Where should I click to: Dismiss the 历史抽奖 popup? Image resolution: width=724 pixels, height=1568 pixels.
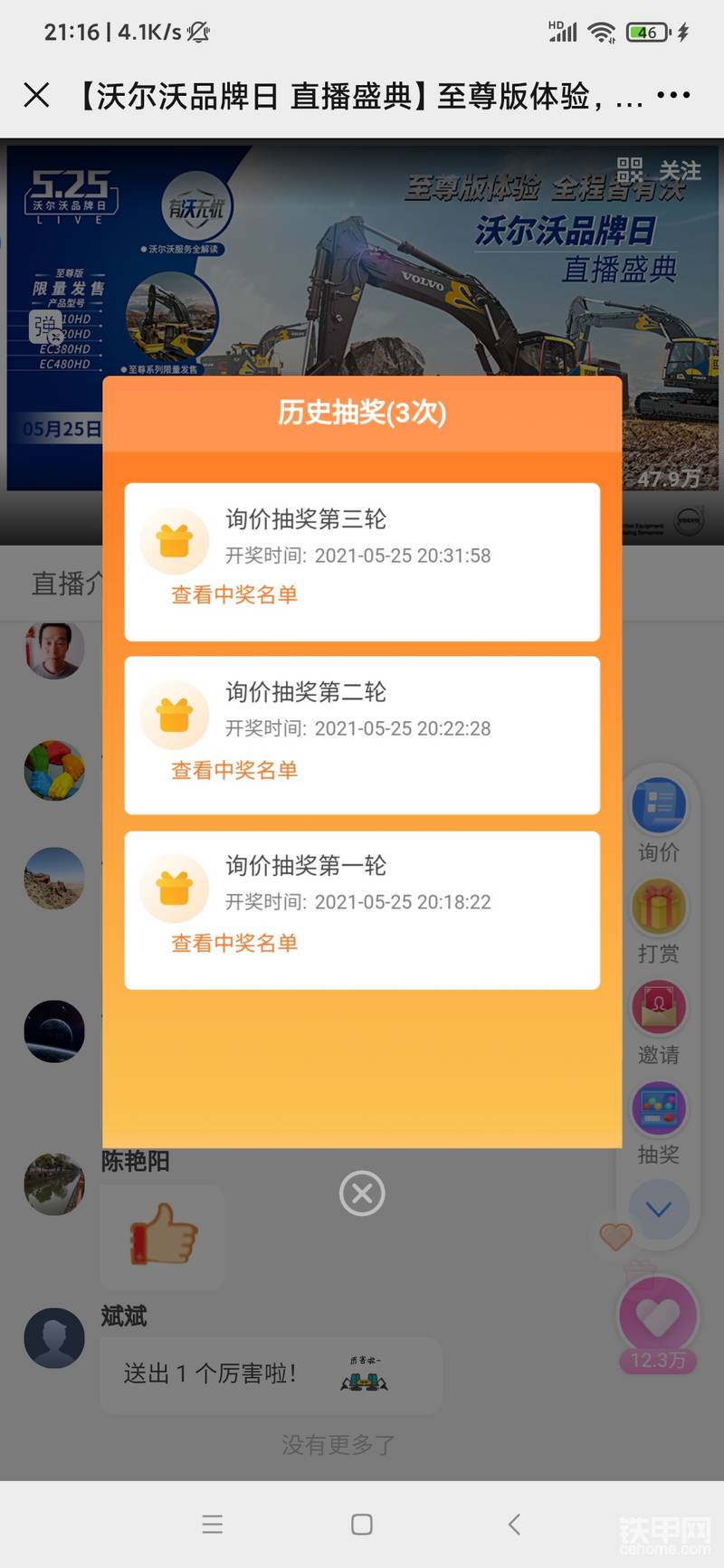362,1193
